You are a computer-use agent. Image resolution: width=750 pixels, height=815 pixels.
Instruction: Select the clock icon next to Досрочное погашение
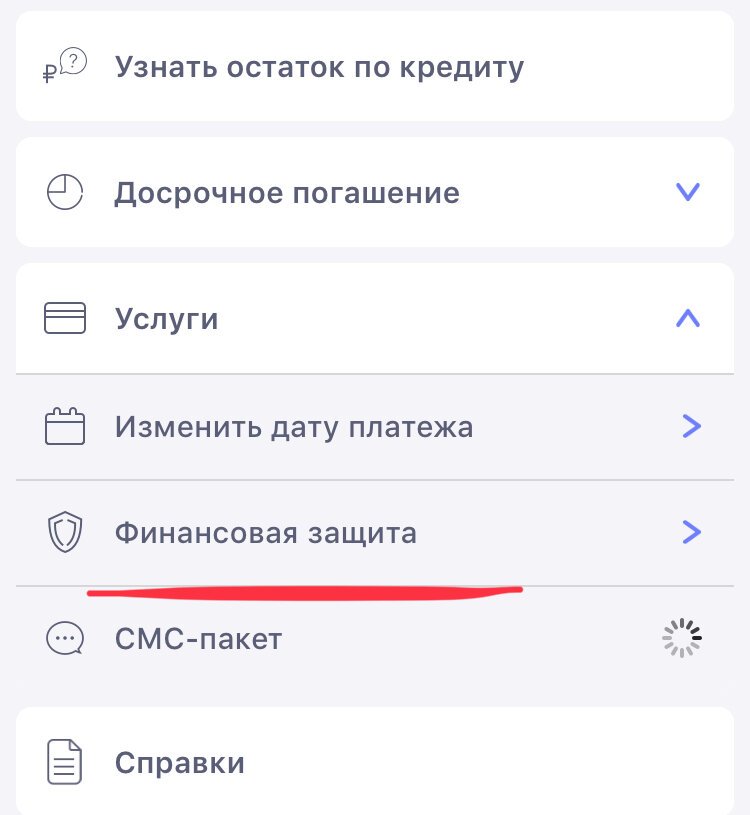(x=64, y=192)
